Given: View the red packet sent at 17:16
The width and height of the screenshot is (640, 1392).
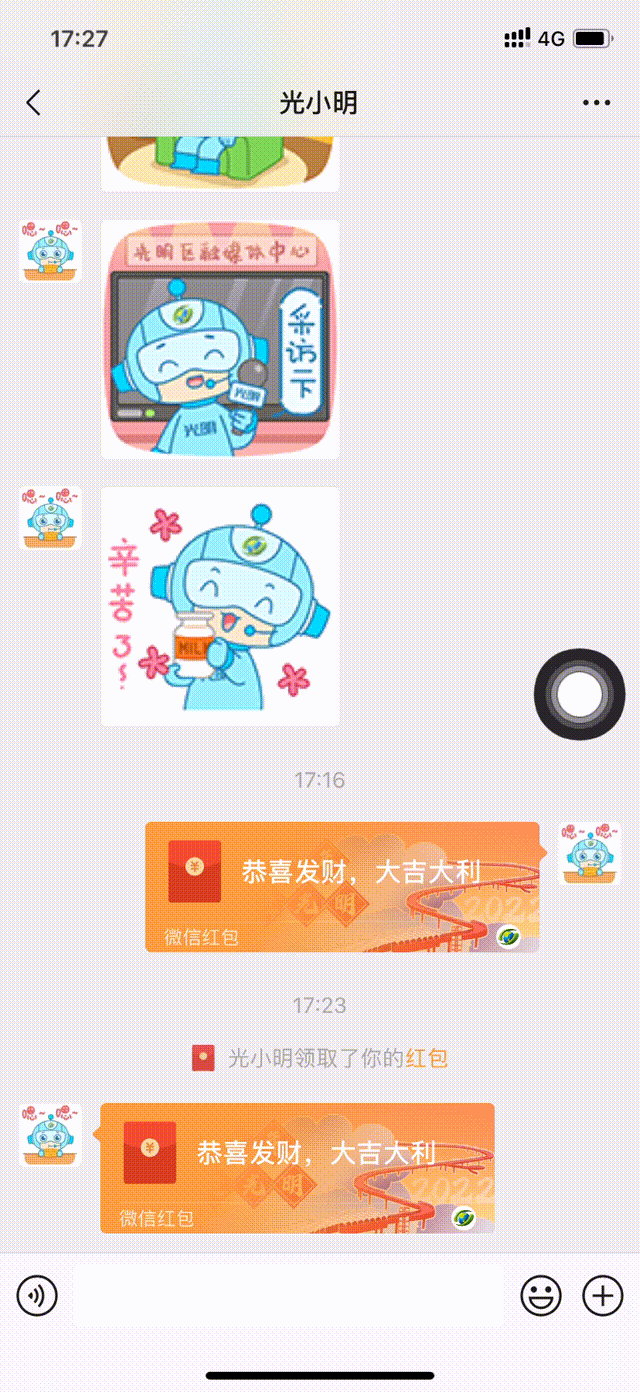Looking at the screenshot, I should coord(342,886).
